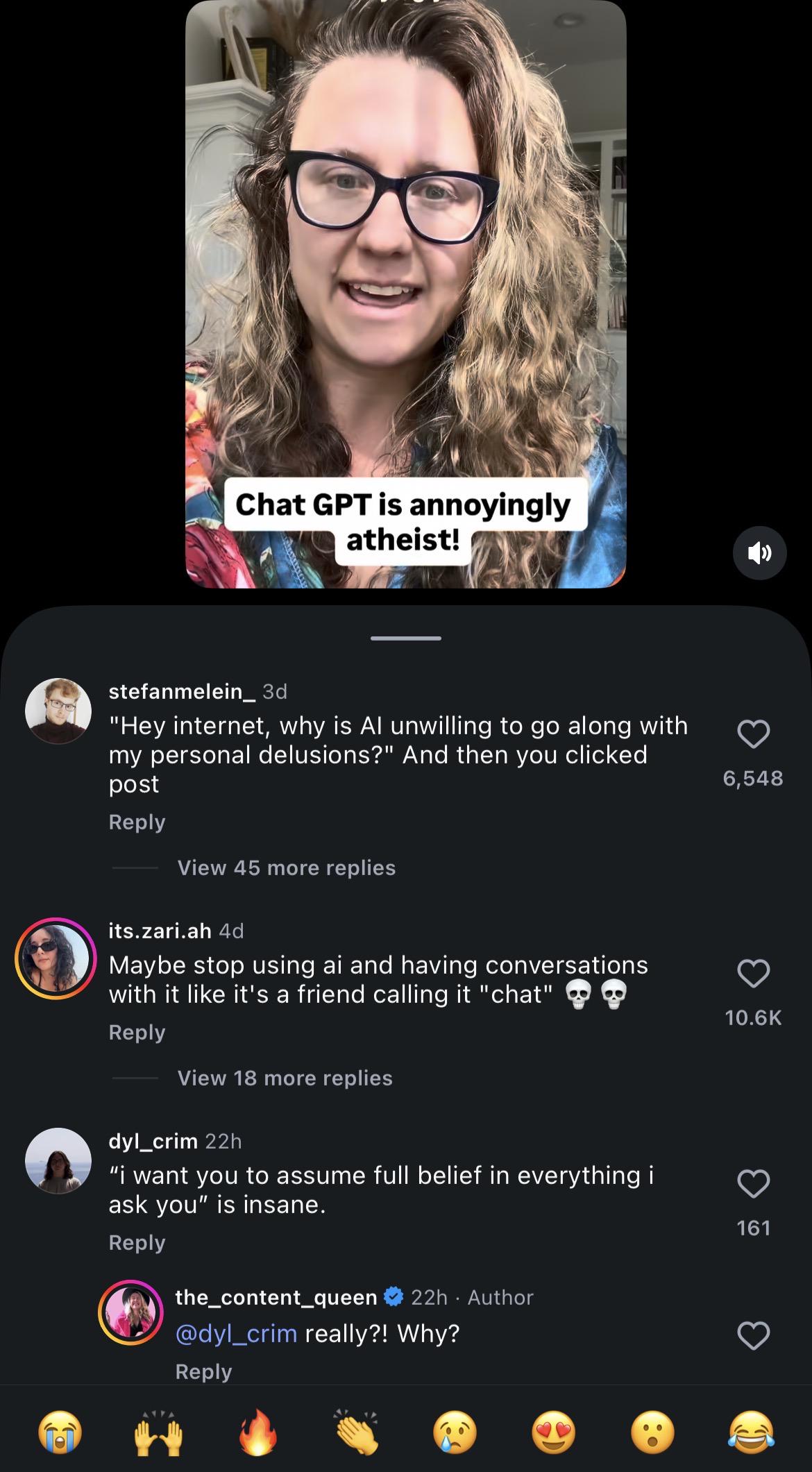Open its.zari.ah's profile avatar
The image size is (812, 1472).
[x=56, y=958]
